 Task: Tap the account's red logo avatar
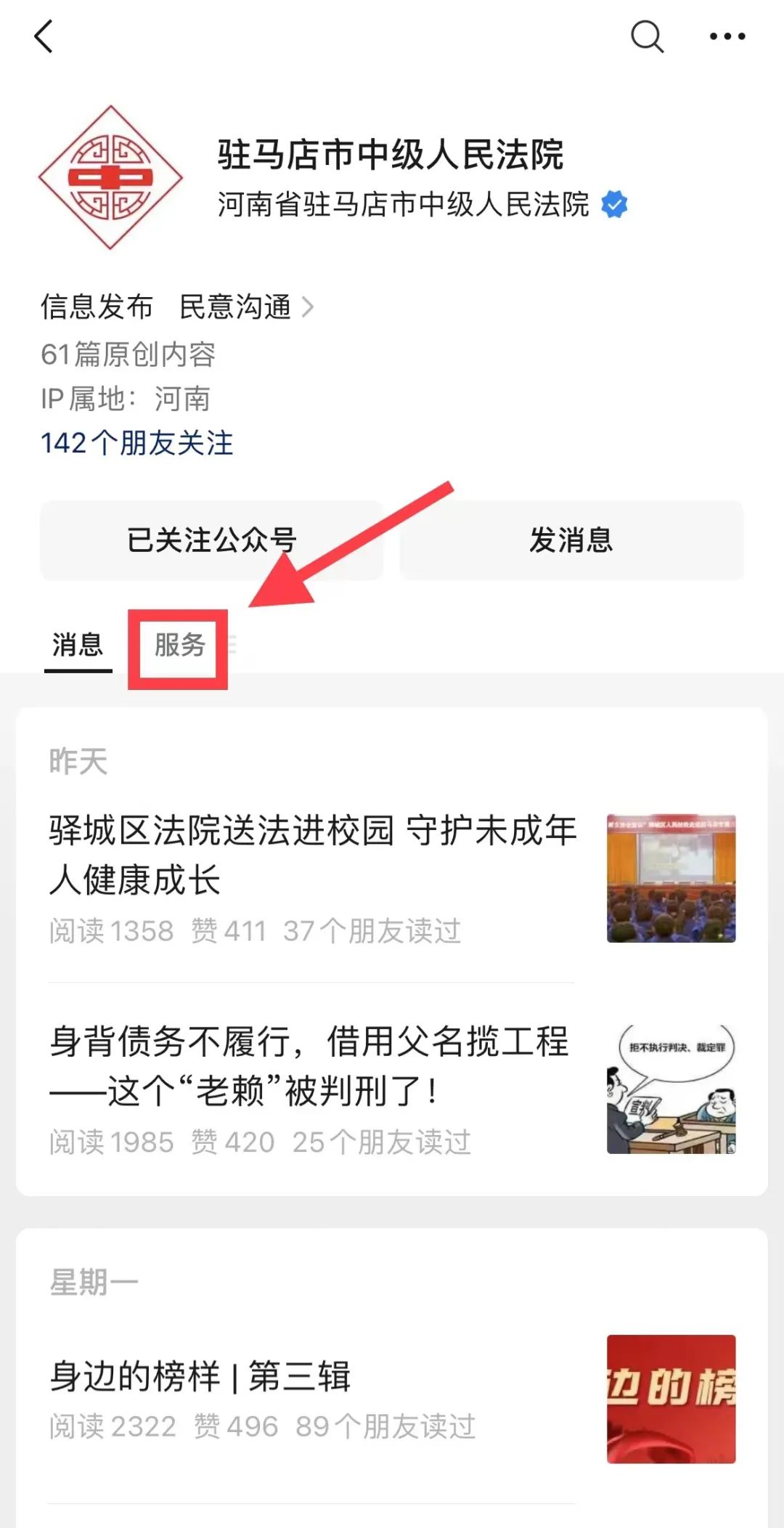(110, 178)
